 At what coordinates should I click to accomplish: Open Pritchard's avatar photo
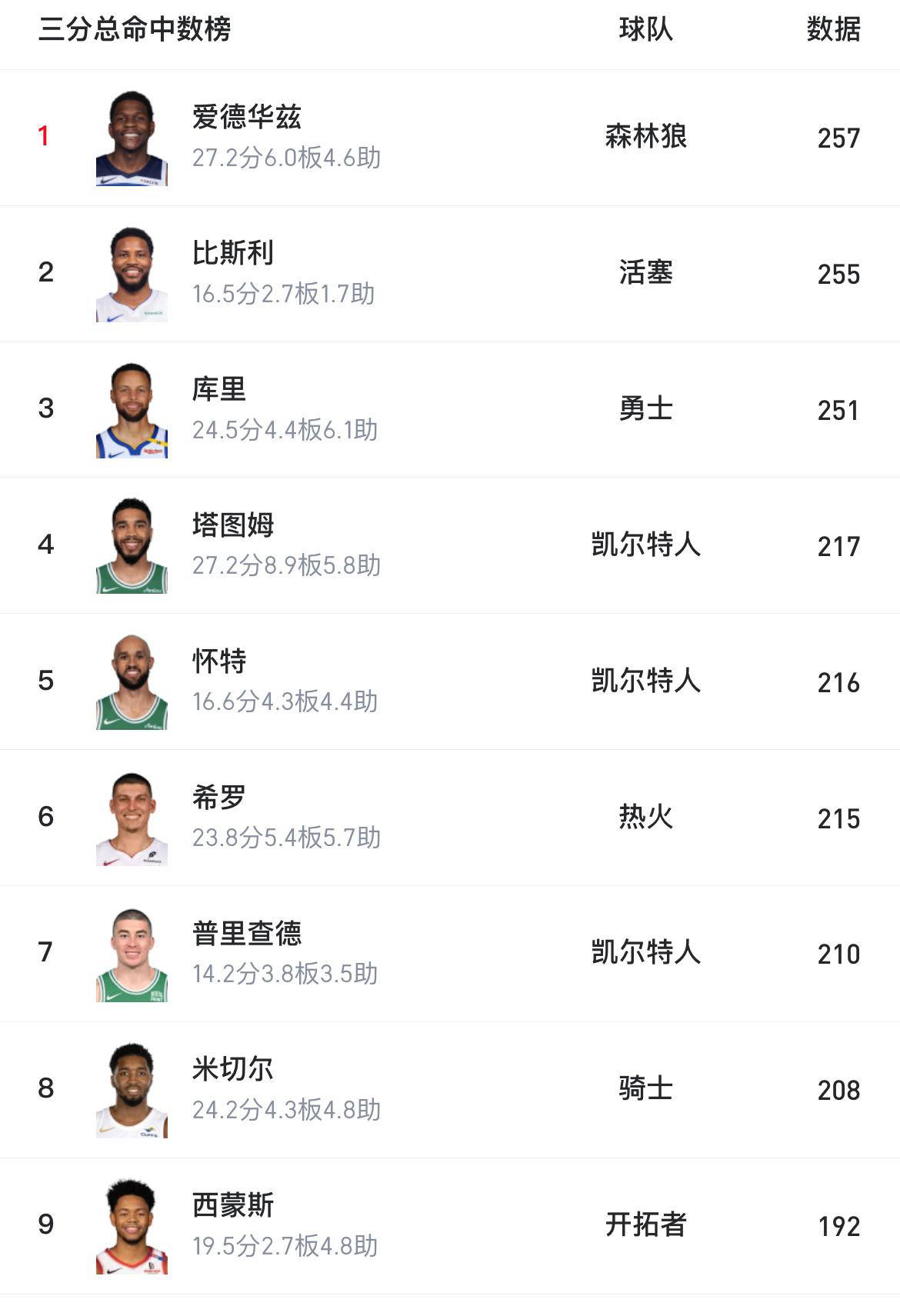tap(131, 954)
